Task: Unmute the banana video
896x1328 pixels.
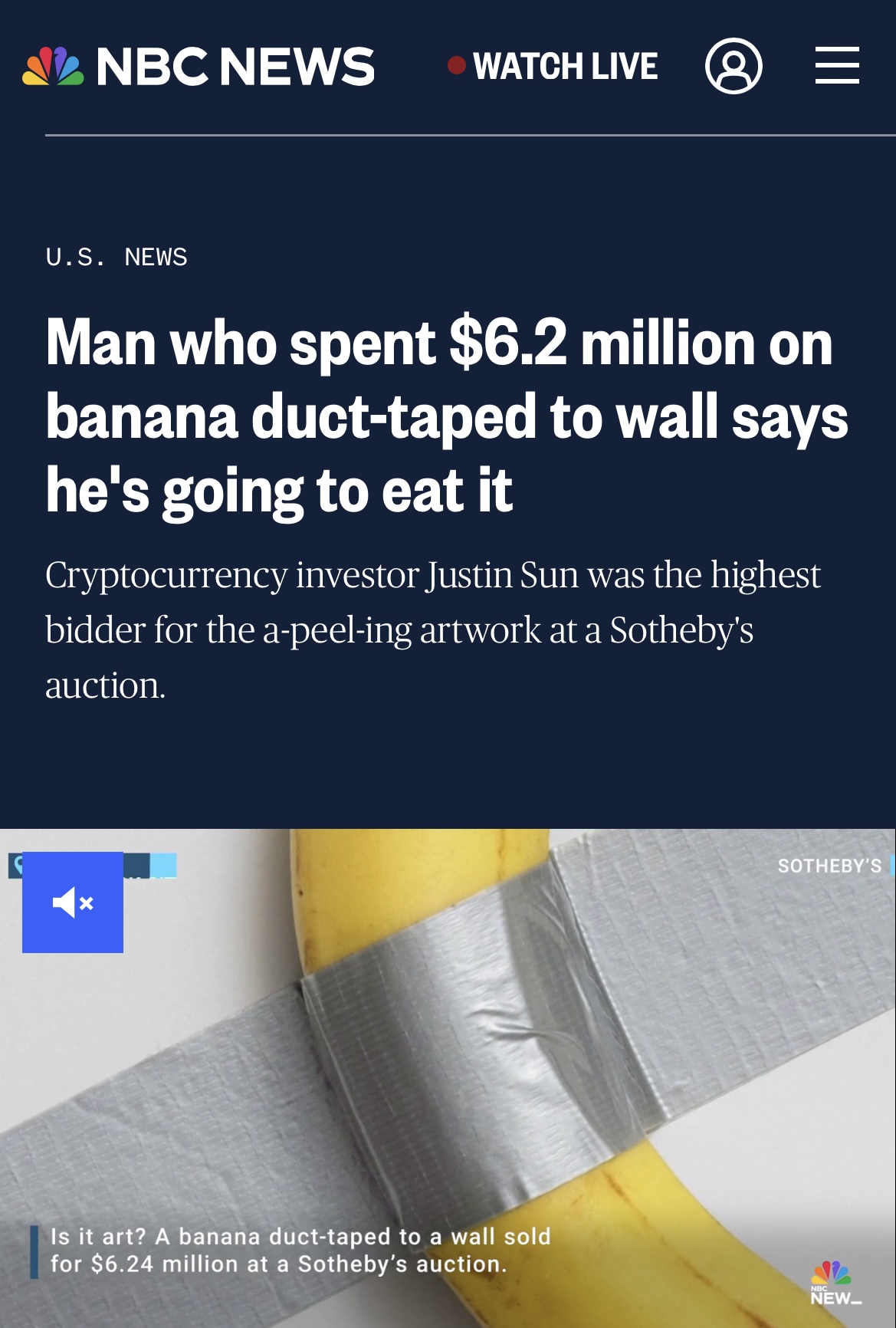Action: 73,902
